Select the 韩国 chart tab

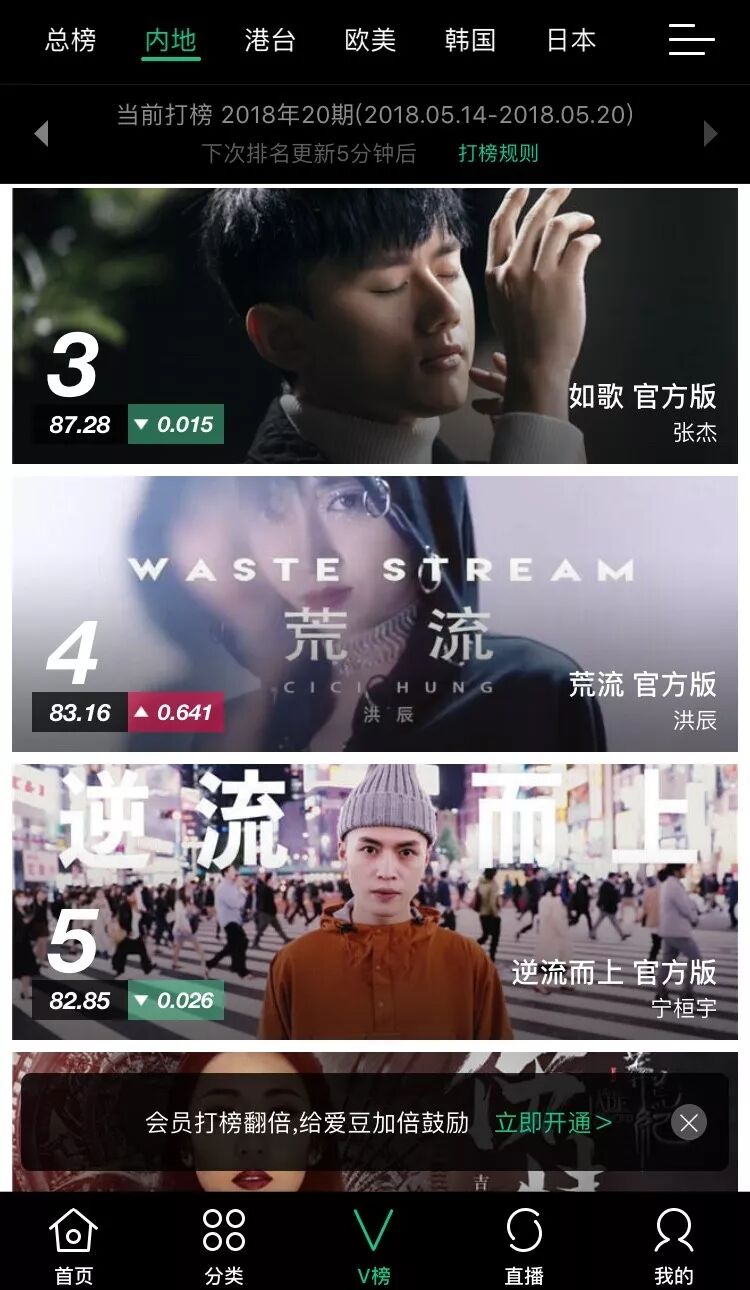[x=470, y=40]
